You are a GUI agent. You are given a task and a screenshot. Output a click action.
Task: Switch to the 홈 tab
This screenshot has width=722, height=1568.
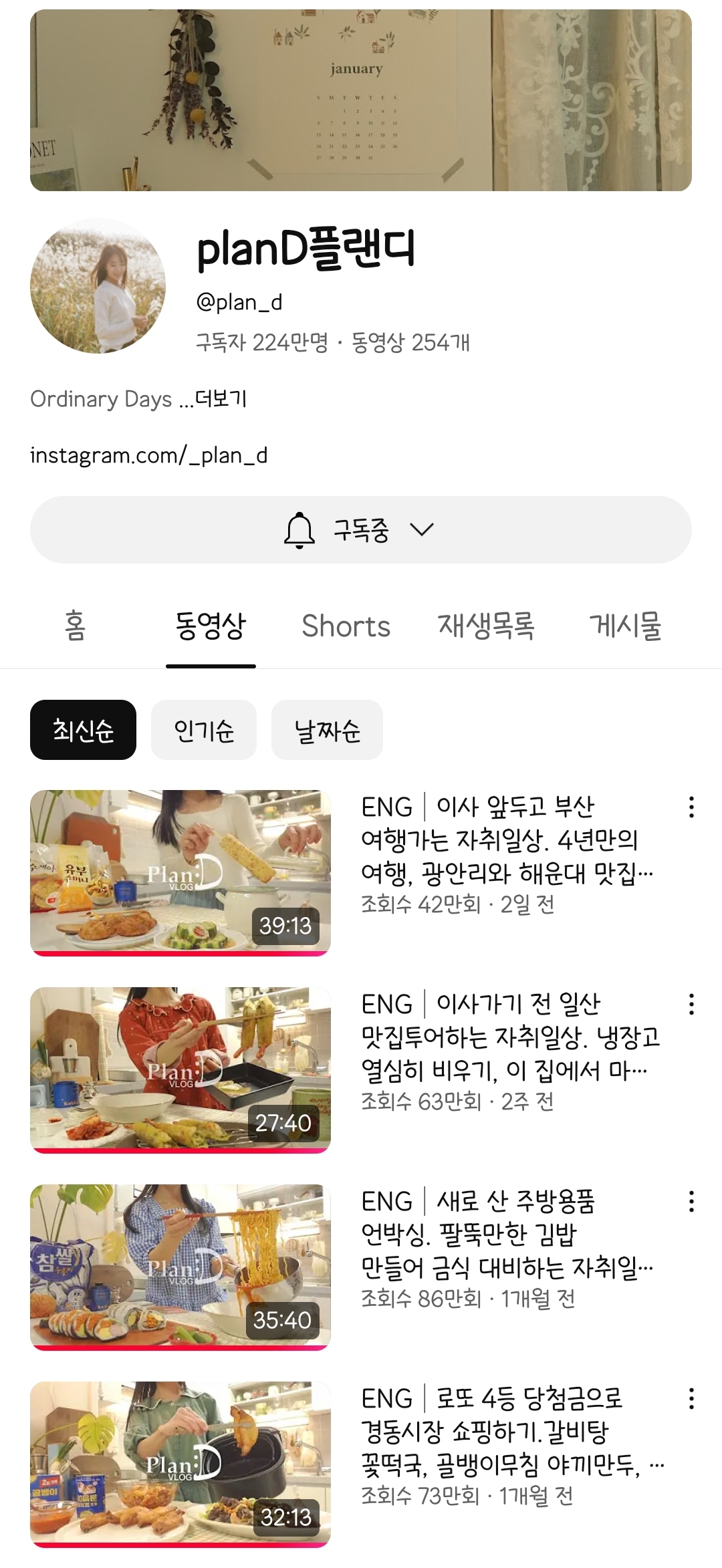point(75,626)
